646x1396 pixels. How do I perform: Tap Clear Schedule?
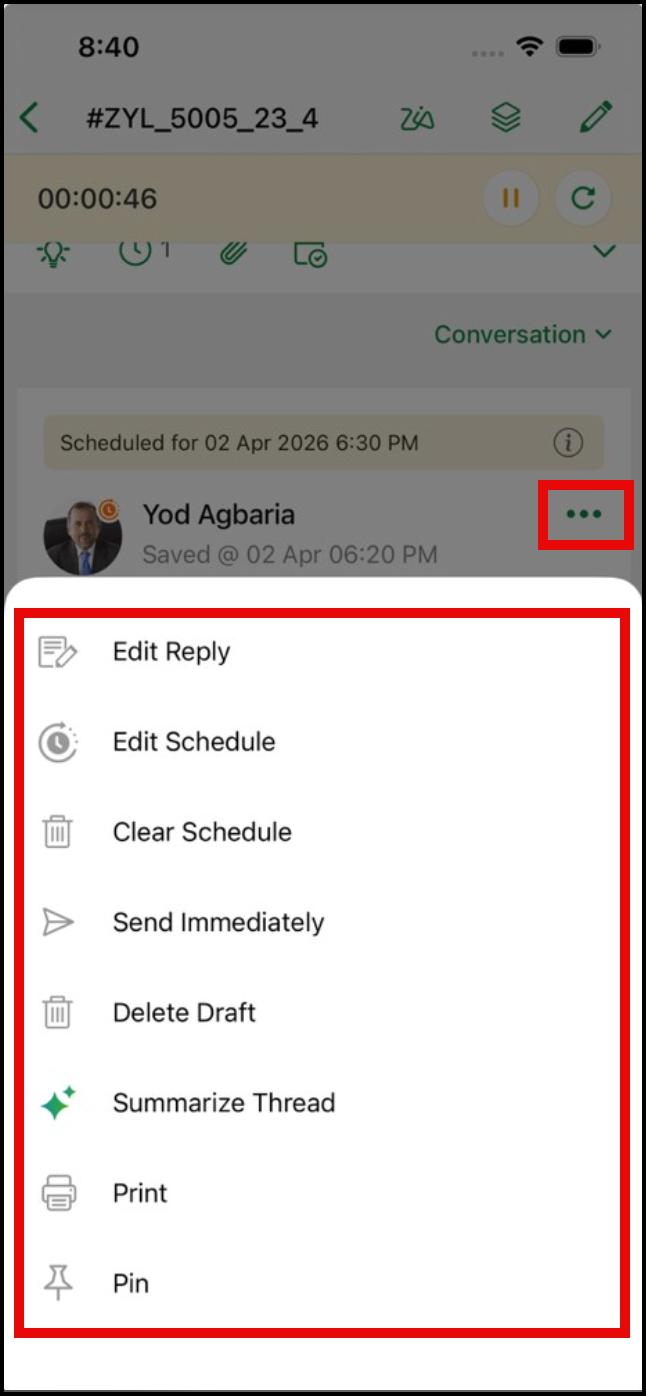pyautogui.click(x=201, y=832)
